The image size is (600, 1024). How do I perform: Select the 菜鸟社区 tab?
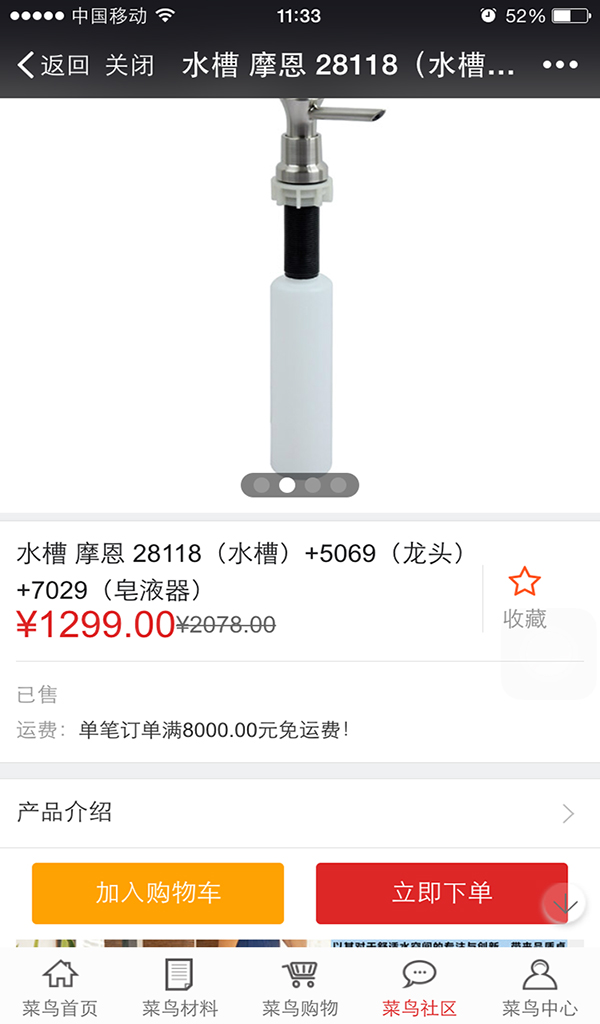(419, 986)
